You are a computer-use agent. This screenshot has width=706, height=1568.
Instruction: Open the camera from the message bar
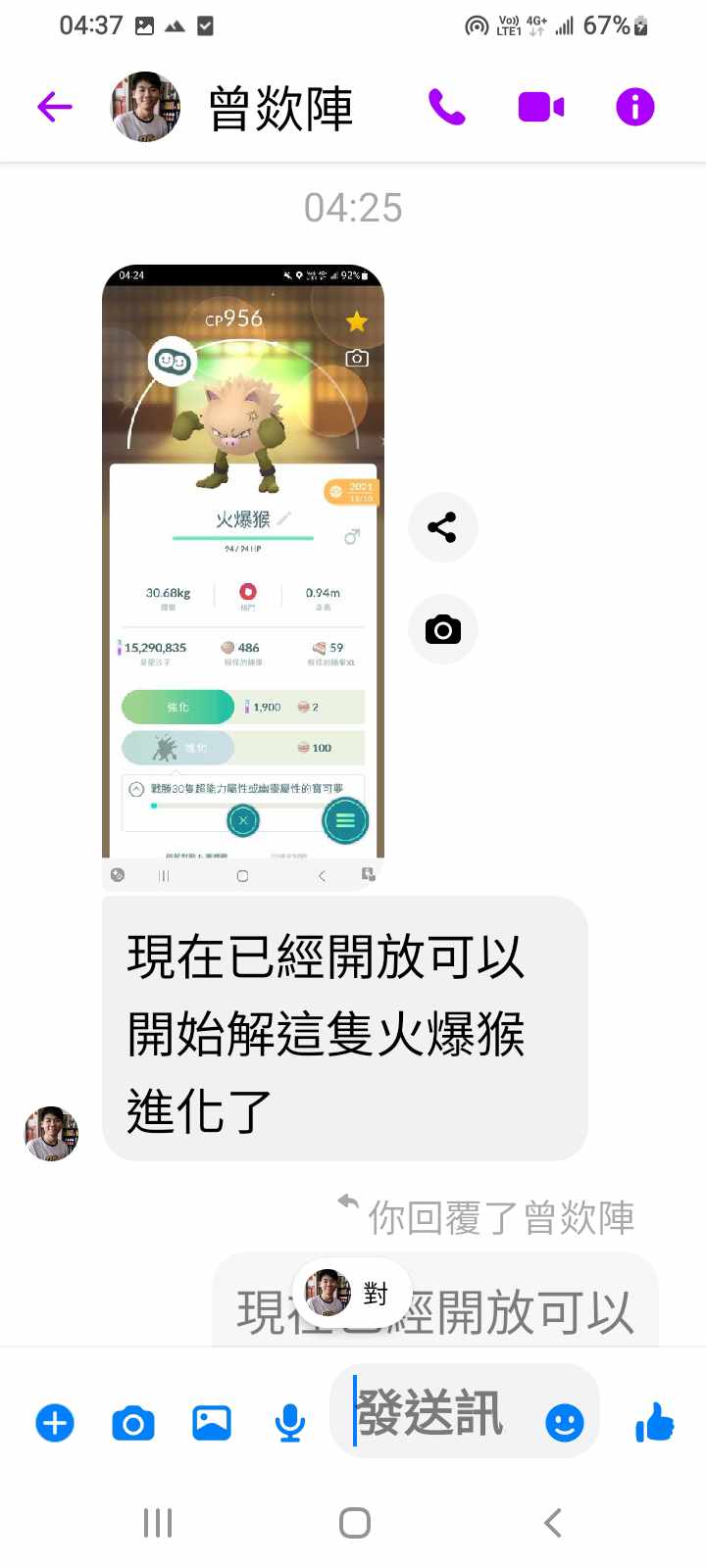133,1423
